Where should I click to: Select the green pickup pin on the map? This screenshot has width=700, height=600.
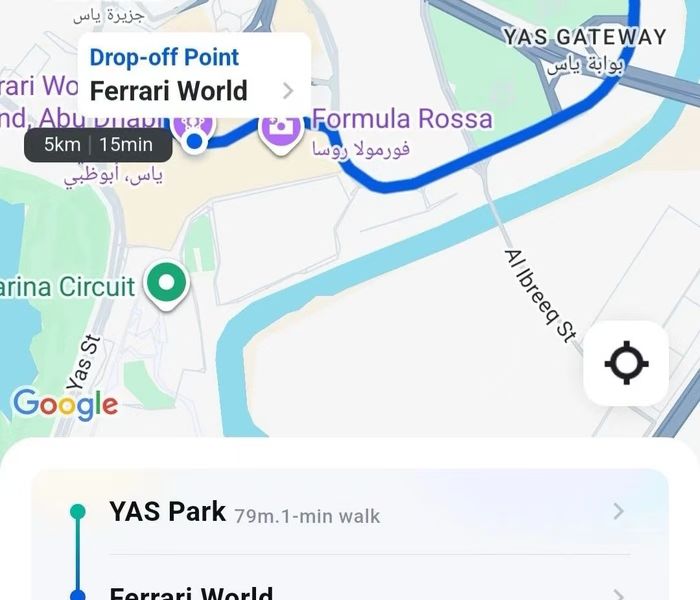tap(167, 283)
